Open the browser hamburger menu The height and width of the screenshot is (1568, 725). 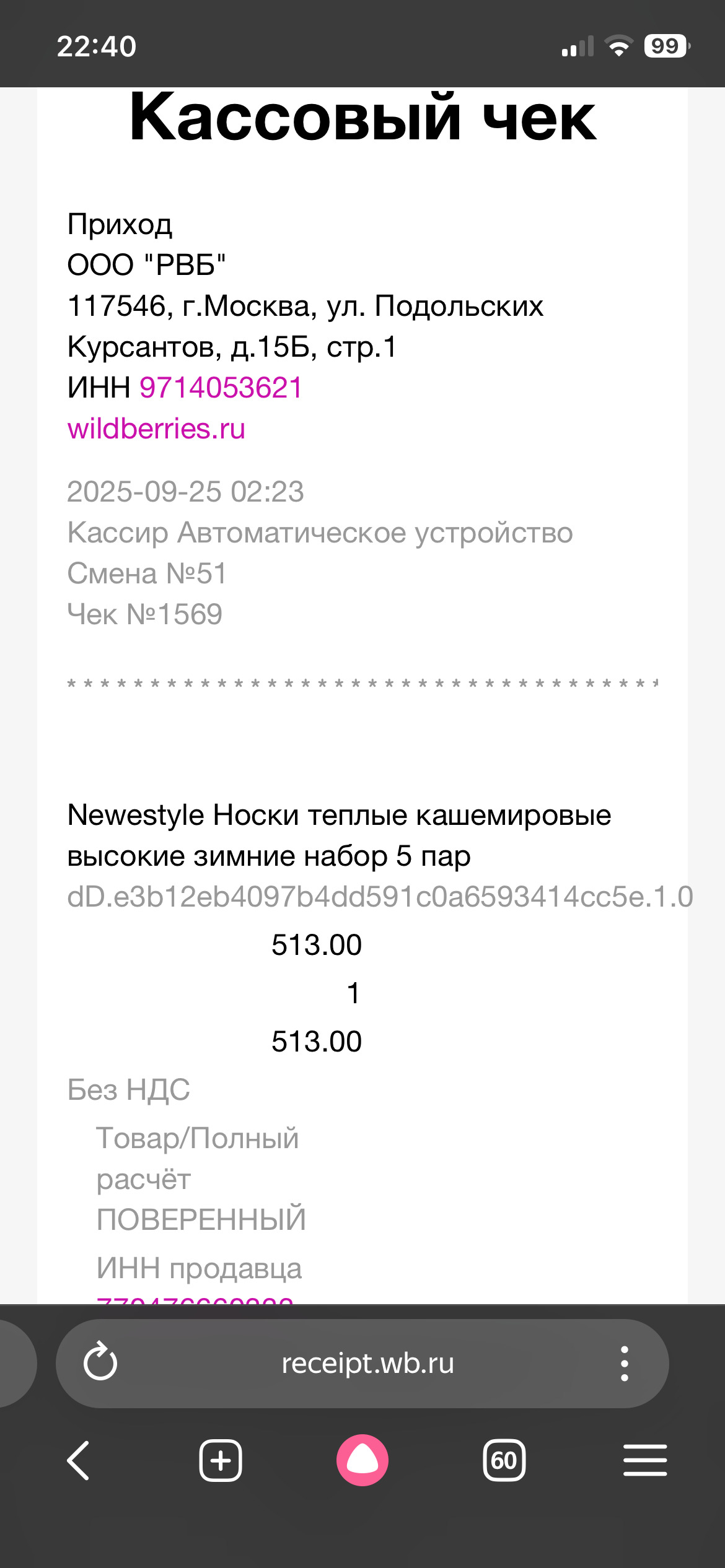point(645,1460)
